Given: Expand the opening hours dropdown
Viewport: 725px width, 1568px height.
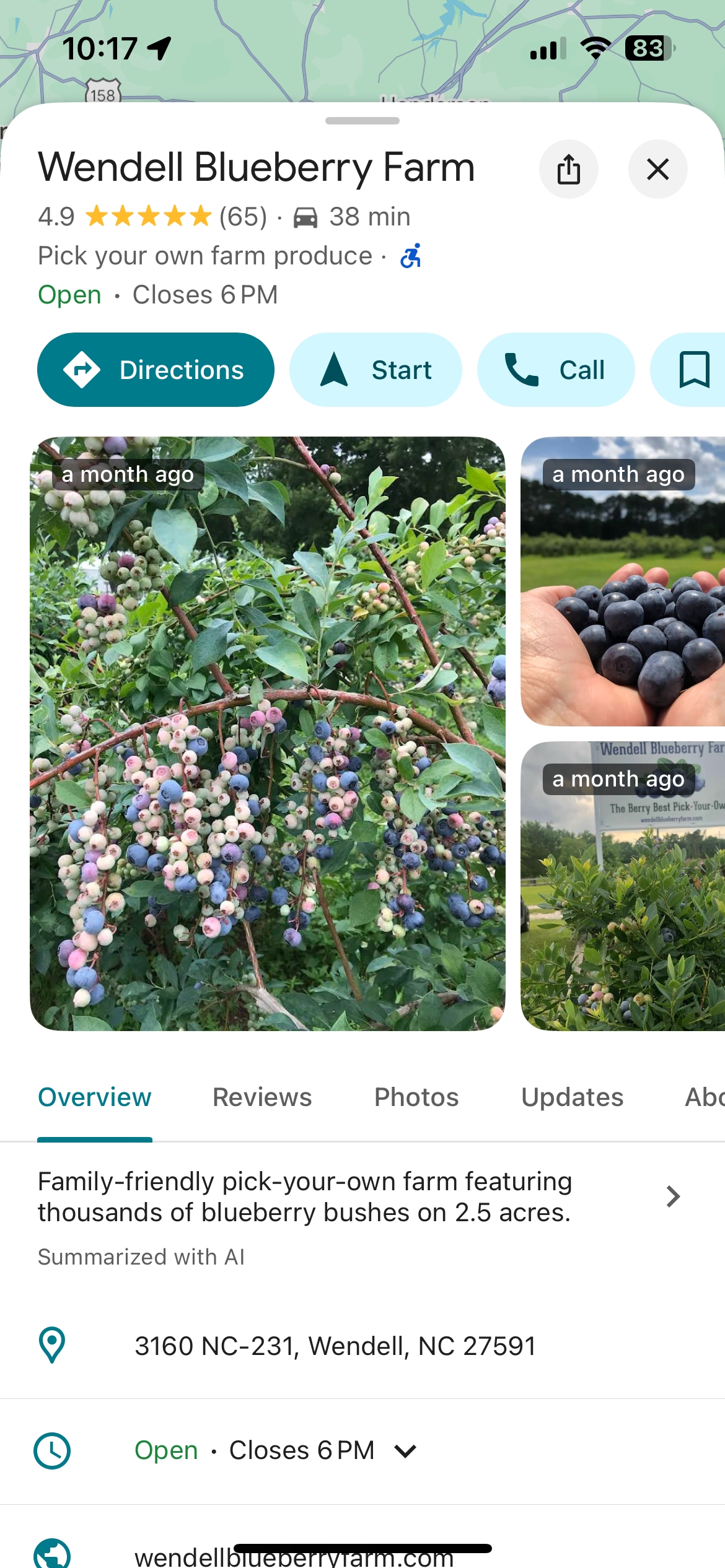Looking at the screenshot, I should tap(405, 1451).
